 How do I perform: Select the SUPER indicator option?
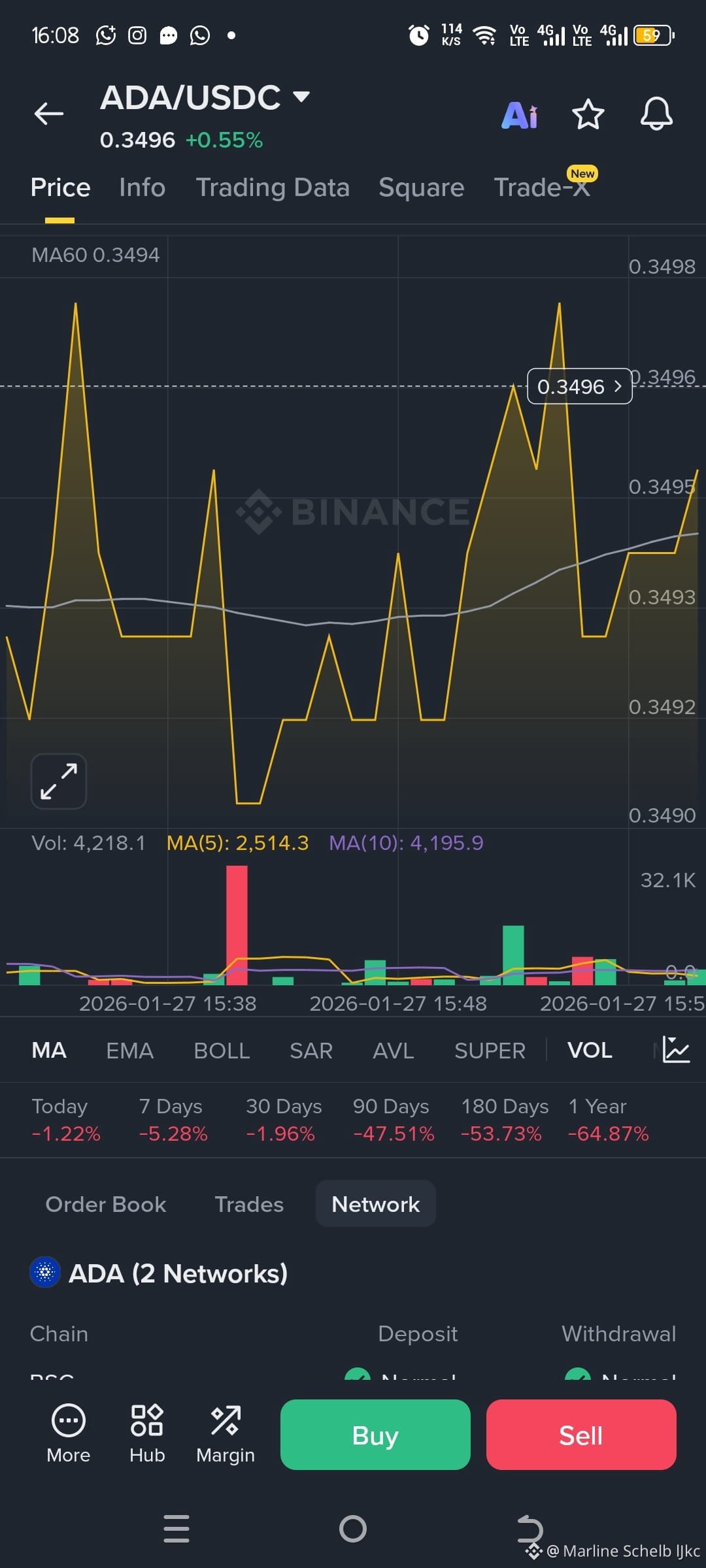click(490, 1050)
